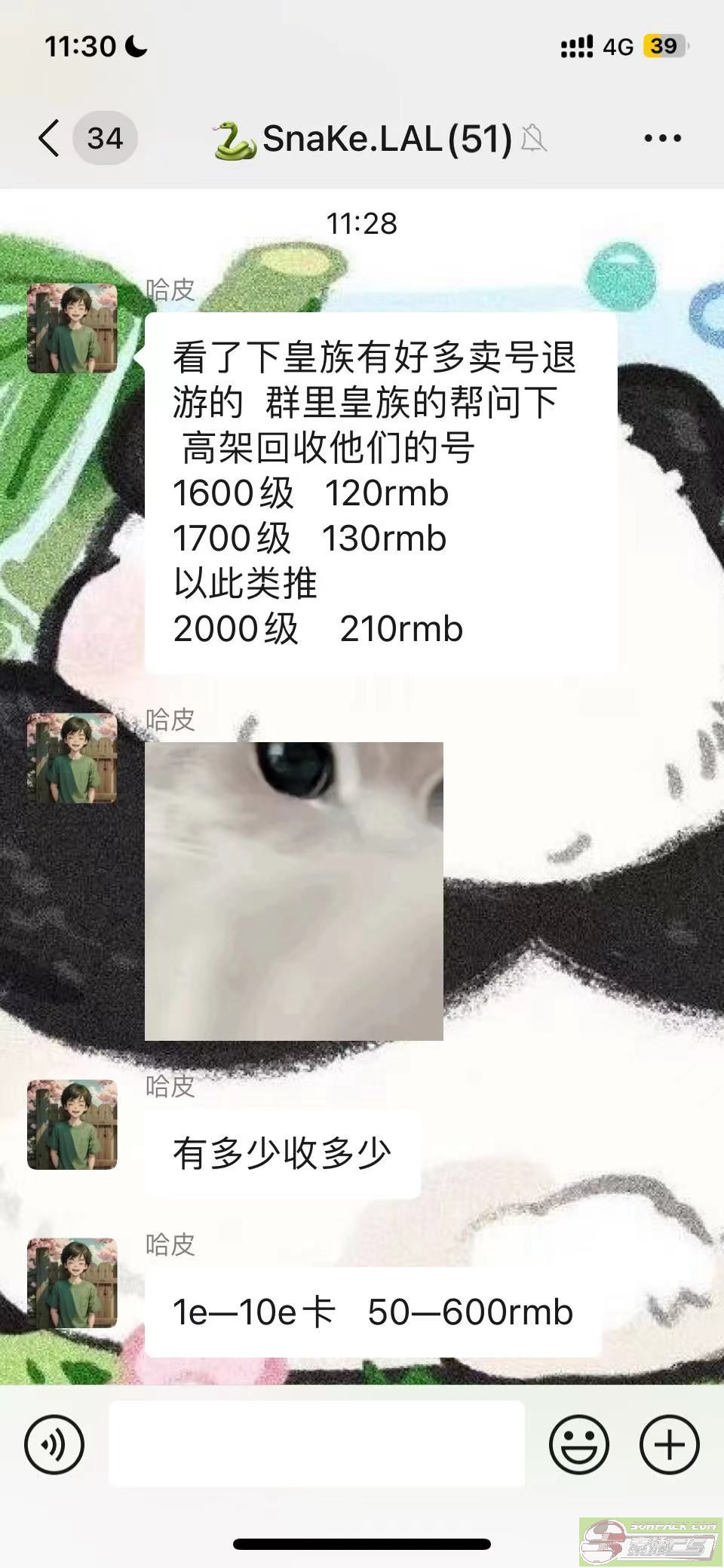Open 哈皮's avatar next to 有多少收多少
Screen dimensions: 724x1568
click(x=72, y=1125)
